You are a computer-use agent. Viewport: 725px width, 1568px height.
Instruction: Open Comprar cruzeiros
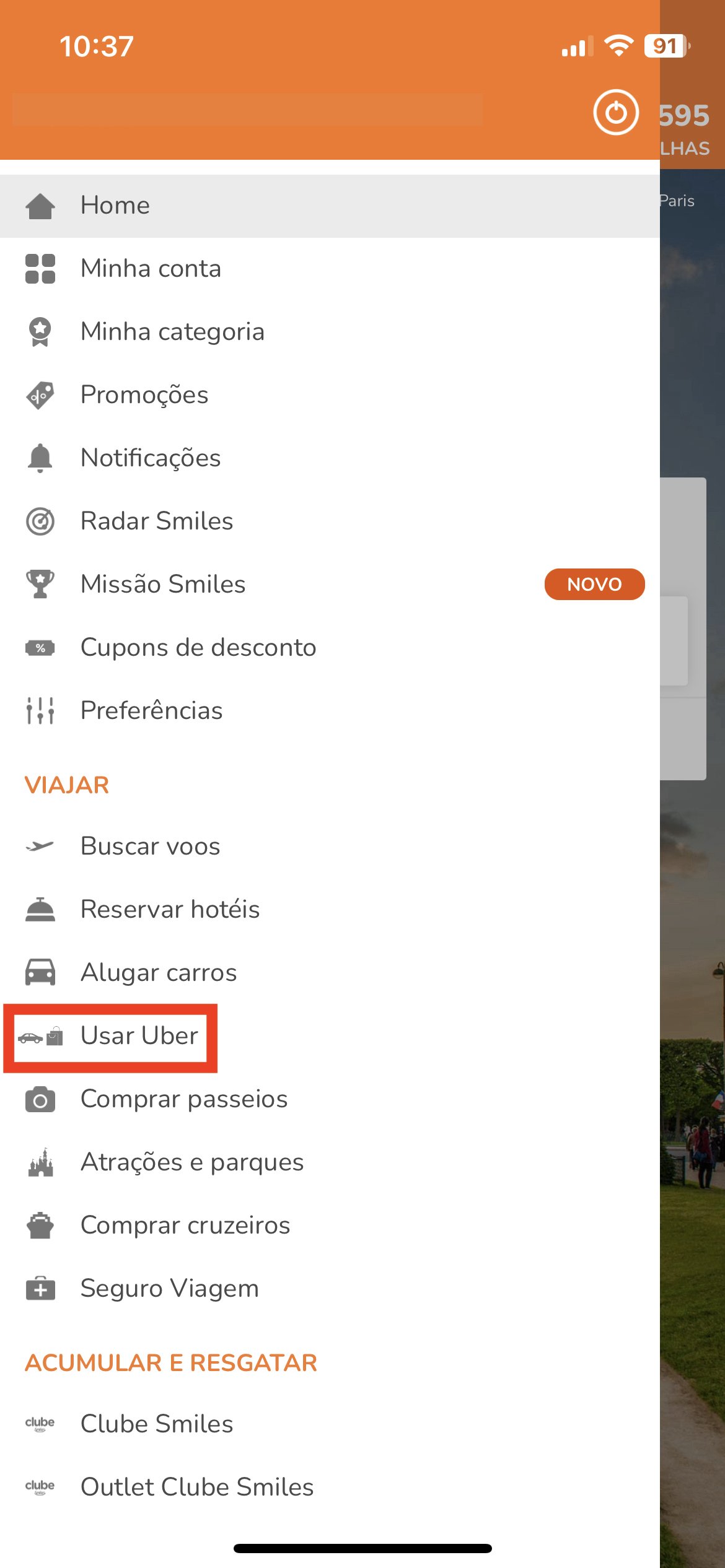330,1226
